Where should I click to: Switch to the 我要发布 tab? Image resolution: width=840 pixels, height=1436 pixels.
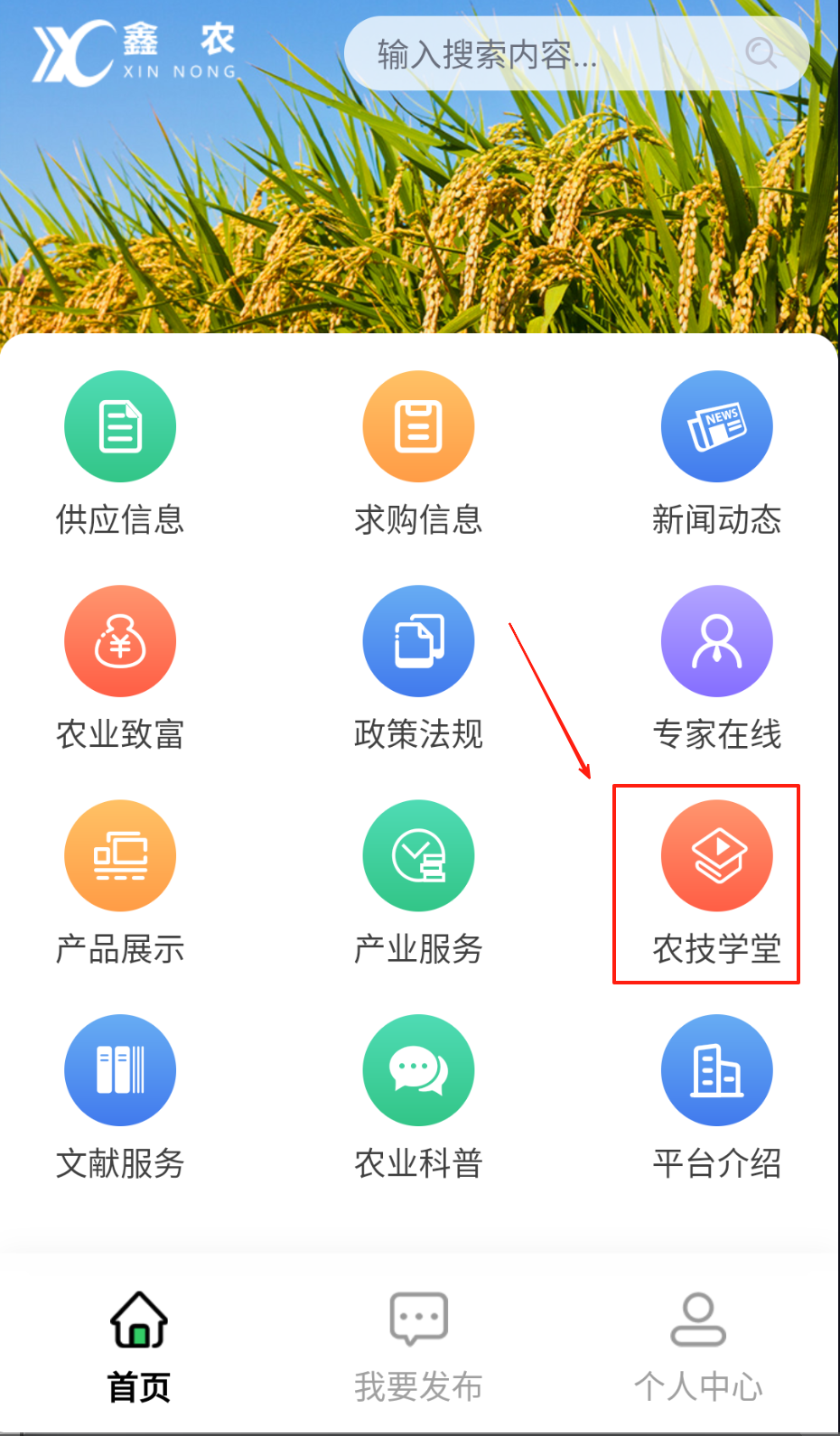(418, 1346)
